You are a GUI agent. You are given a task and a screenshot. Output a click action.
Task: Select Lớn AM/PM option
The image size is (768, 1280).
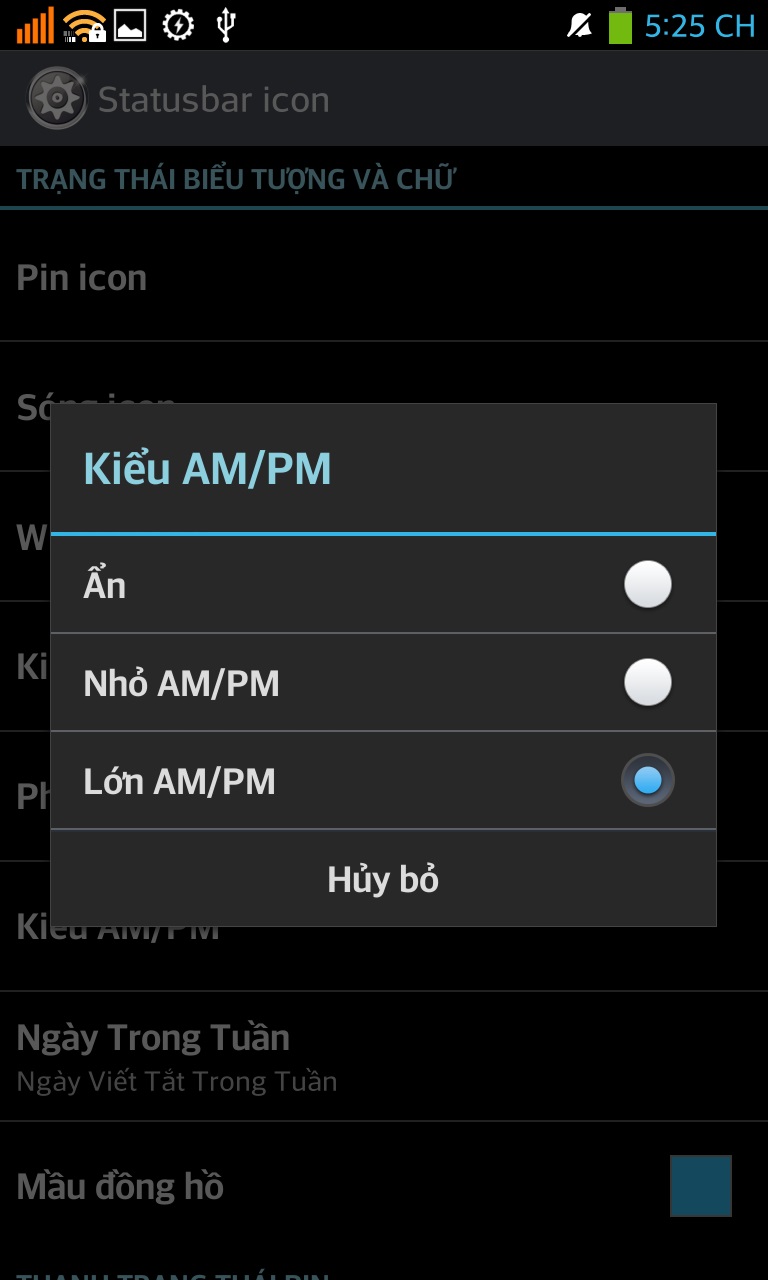pos(383,781)
